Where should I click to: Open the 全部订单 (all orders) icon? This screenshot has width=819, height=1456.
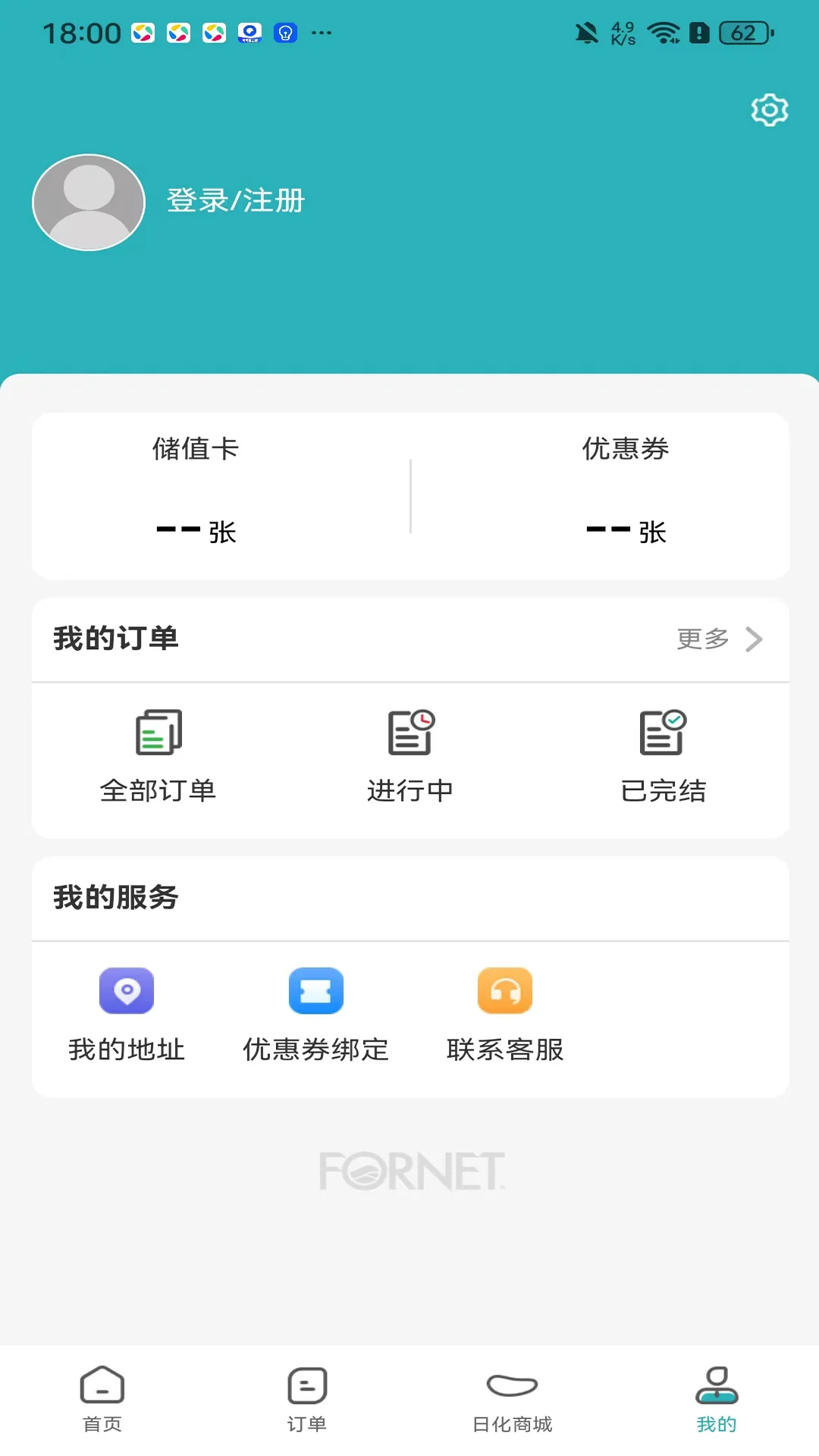tap(158, 730)
